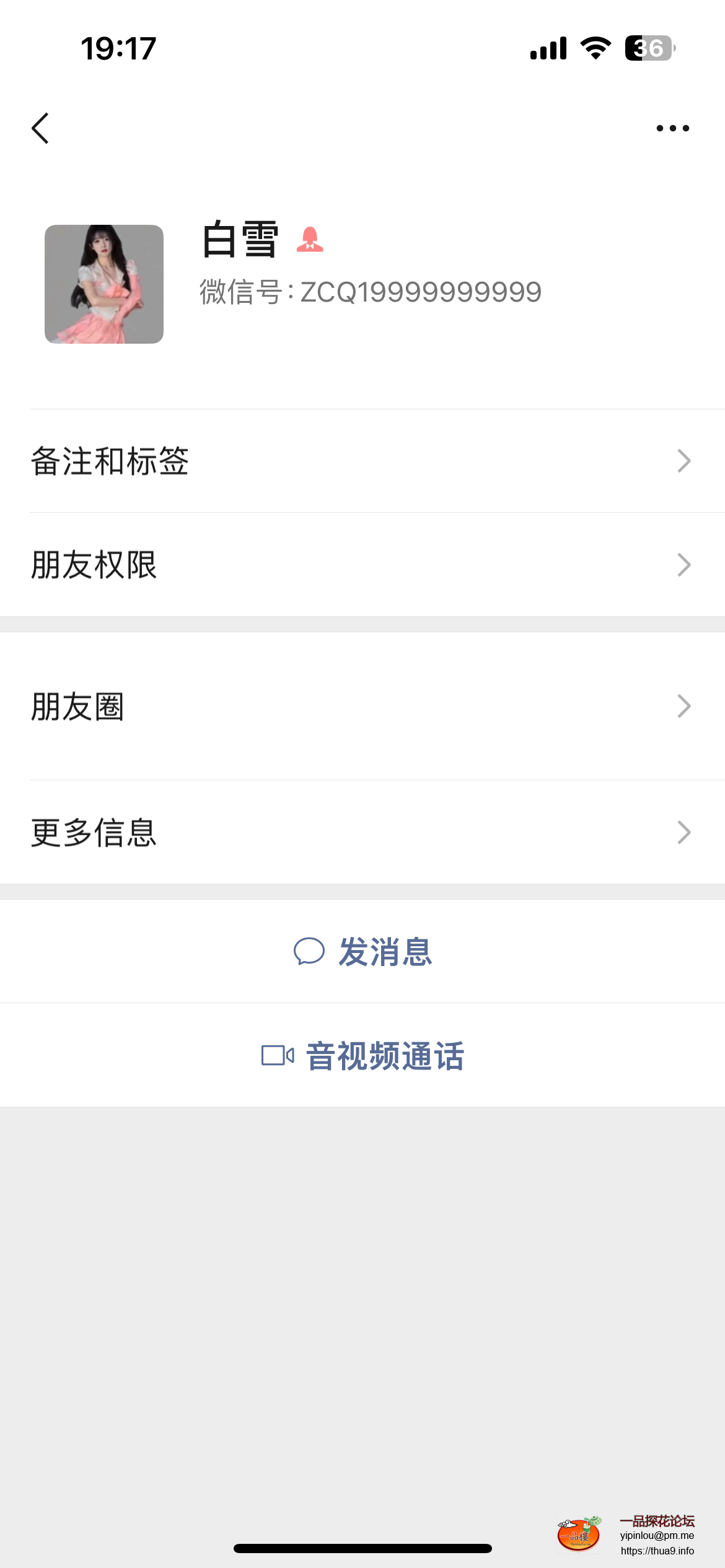Tap the home indicator bar at bottom

click(362, 1548)
